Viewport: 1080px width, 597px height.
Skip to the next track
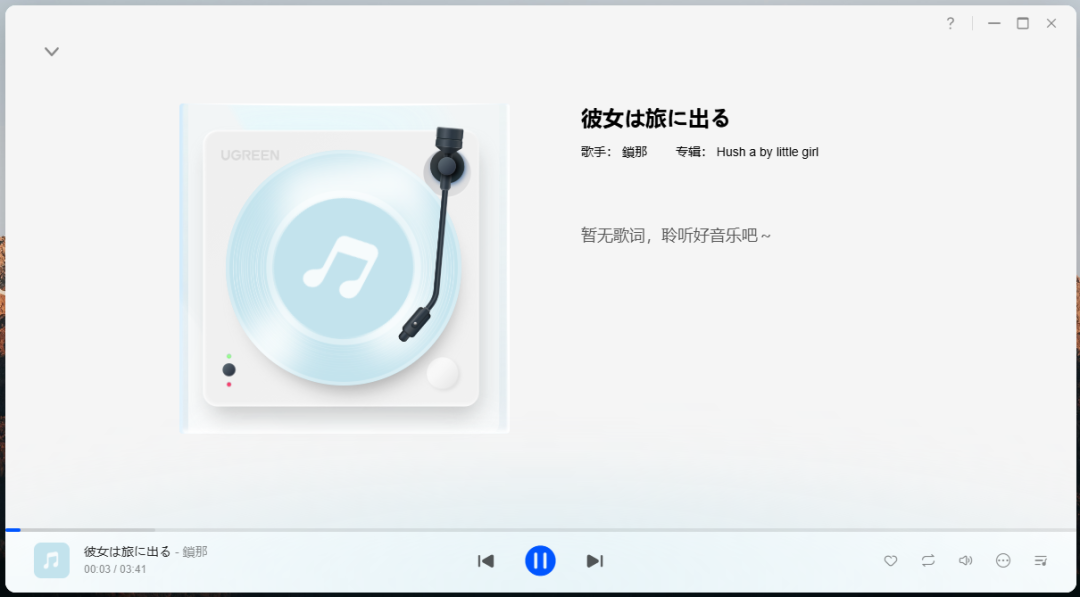pyautogui.click(x=594, y=561)
